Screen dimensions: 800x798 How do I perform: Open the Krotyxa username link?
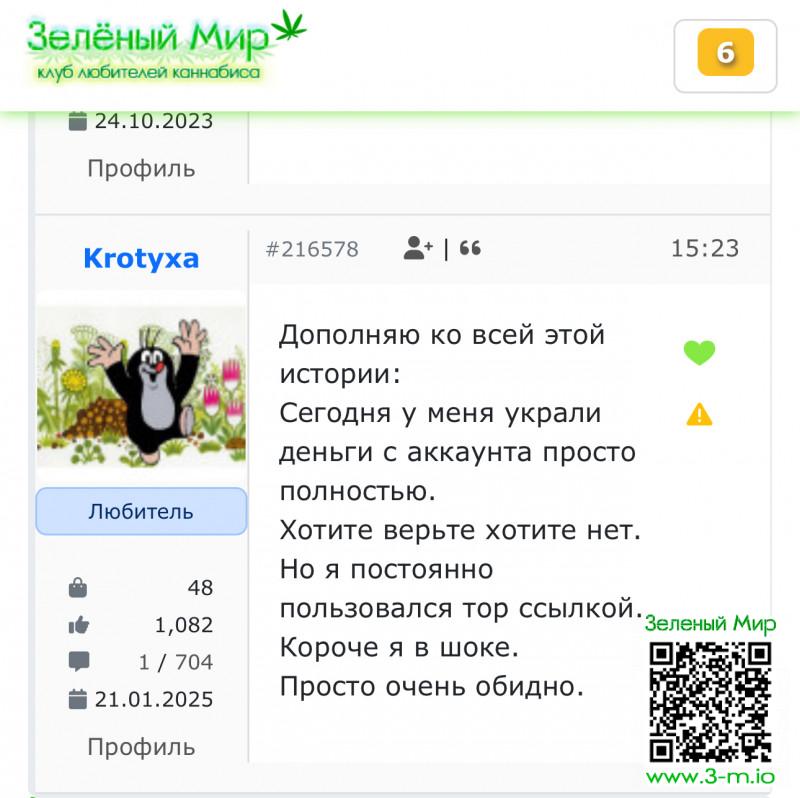141,258
